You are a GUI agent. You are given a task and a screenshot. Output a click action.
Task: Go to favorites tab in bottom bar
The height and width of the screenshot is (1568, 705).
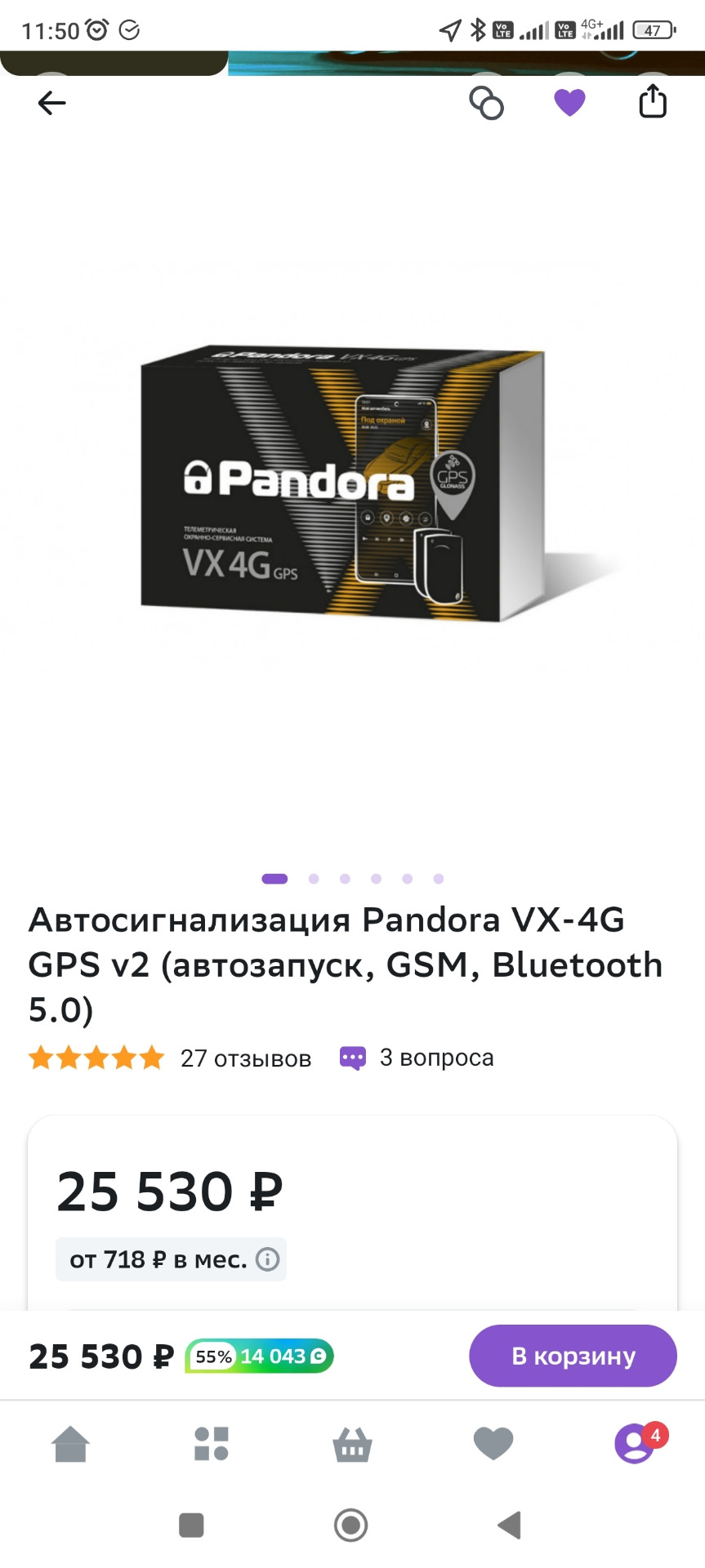tap(493, 1444)
